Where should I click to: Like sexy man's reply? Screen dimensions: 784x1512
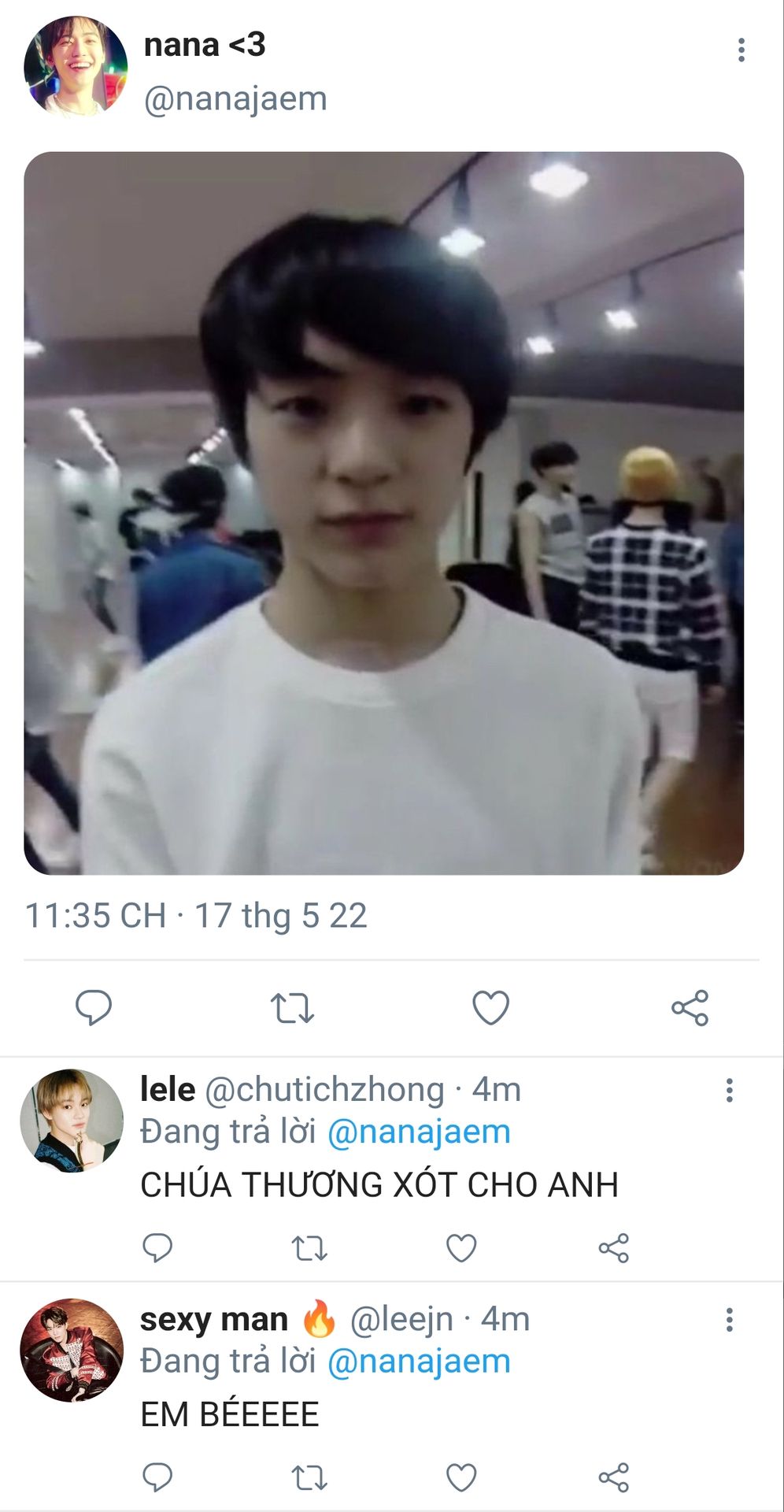pos(461,1478)
